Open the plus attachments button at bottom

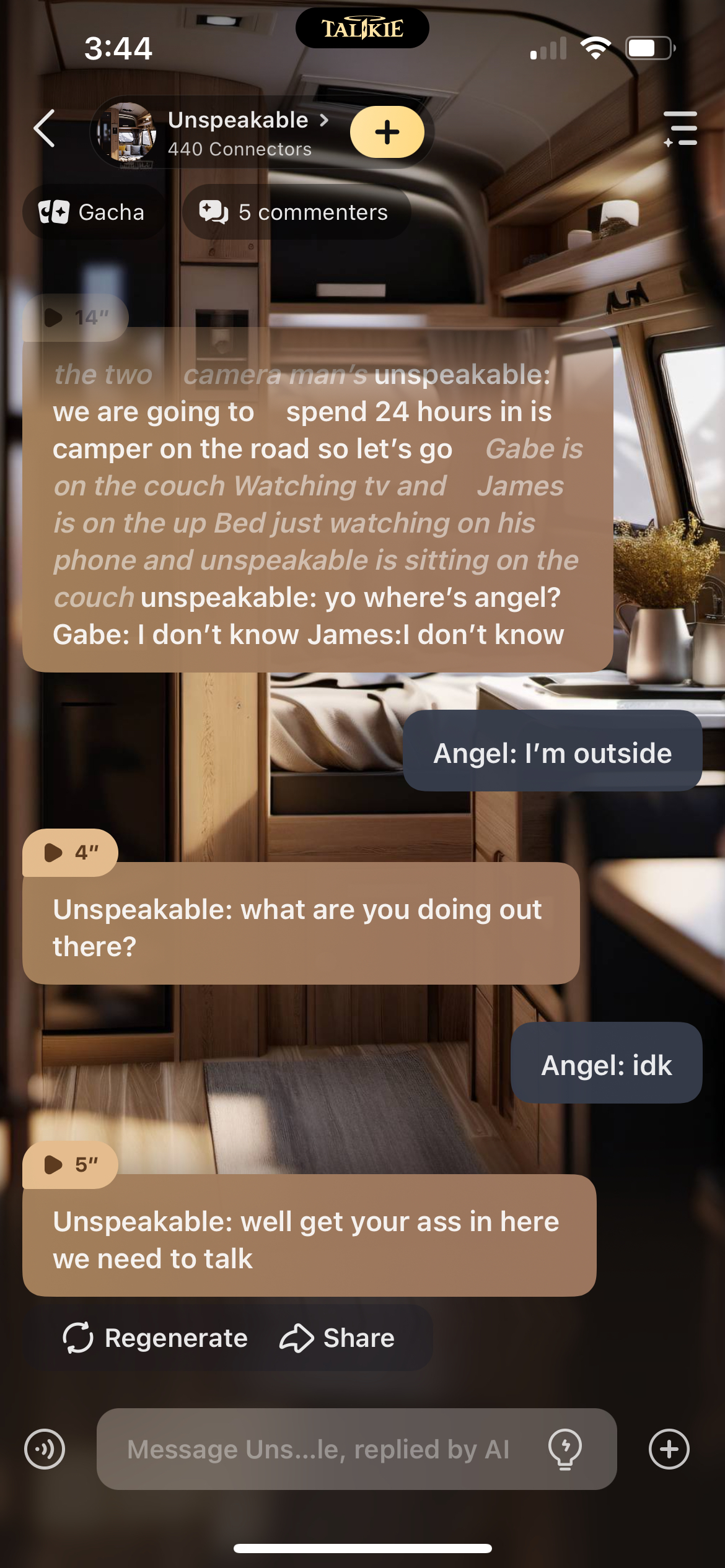point(669,1449)
